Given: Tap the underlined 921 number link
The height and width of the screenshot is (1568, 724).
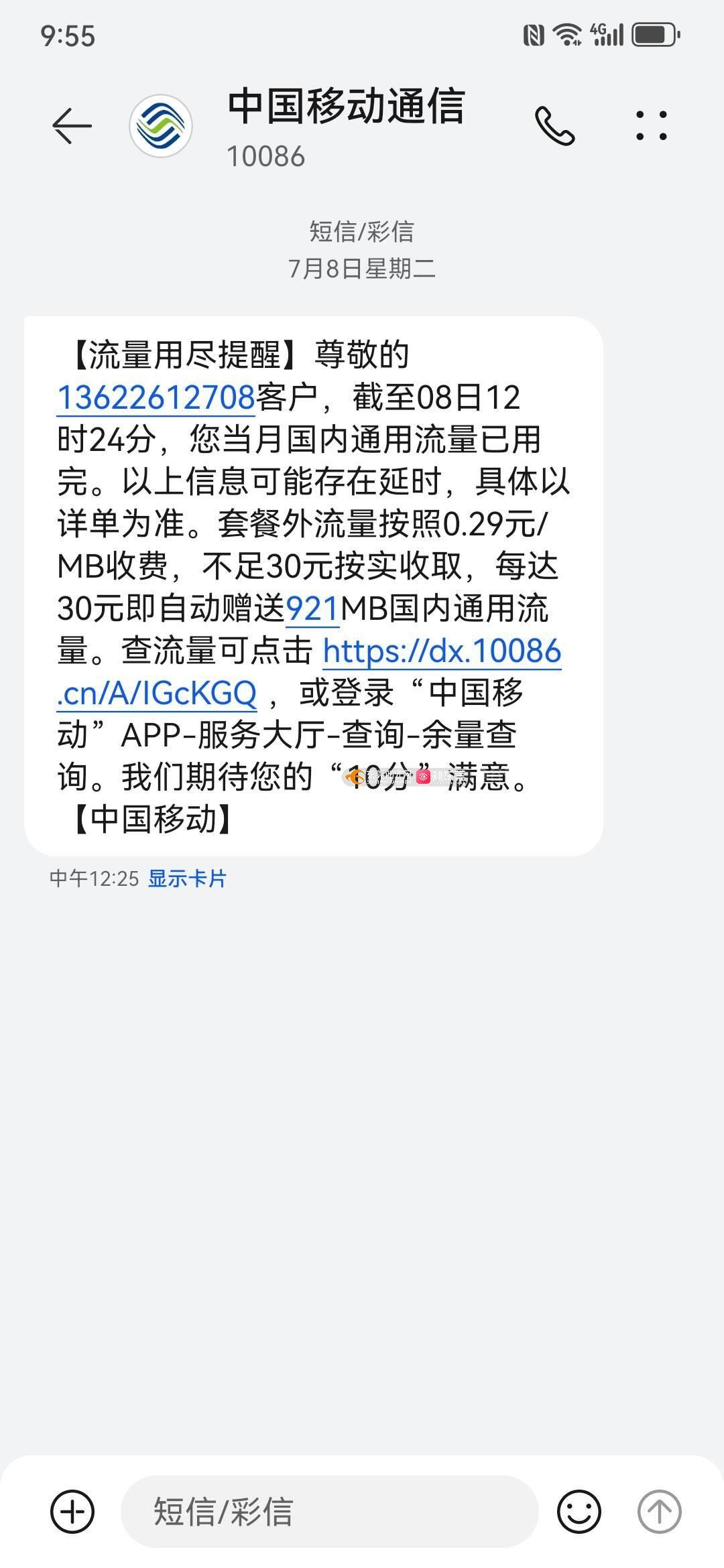Looking at the screenshot, I should pyautogui.click(x=312, y=608).
